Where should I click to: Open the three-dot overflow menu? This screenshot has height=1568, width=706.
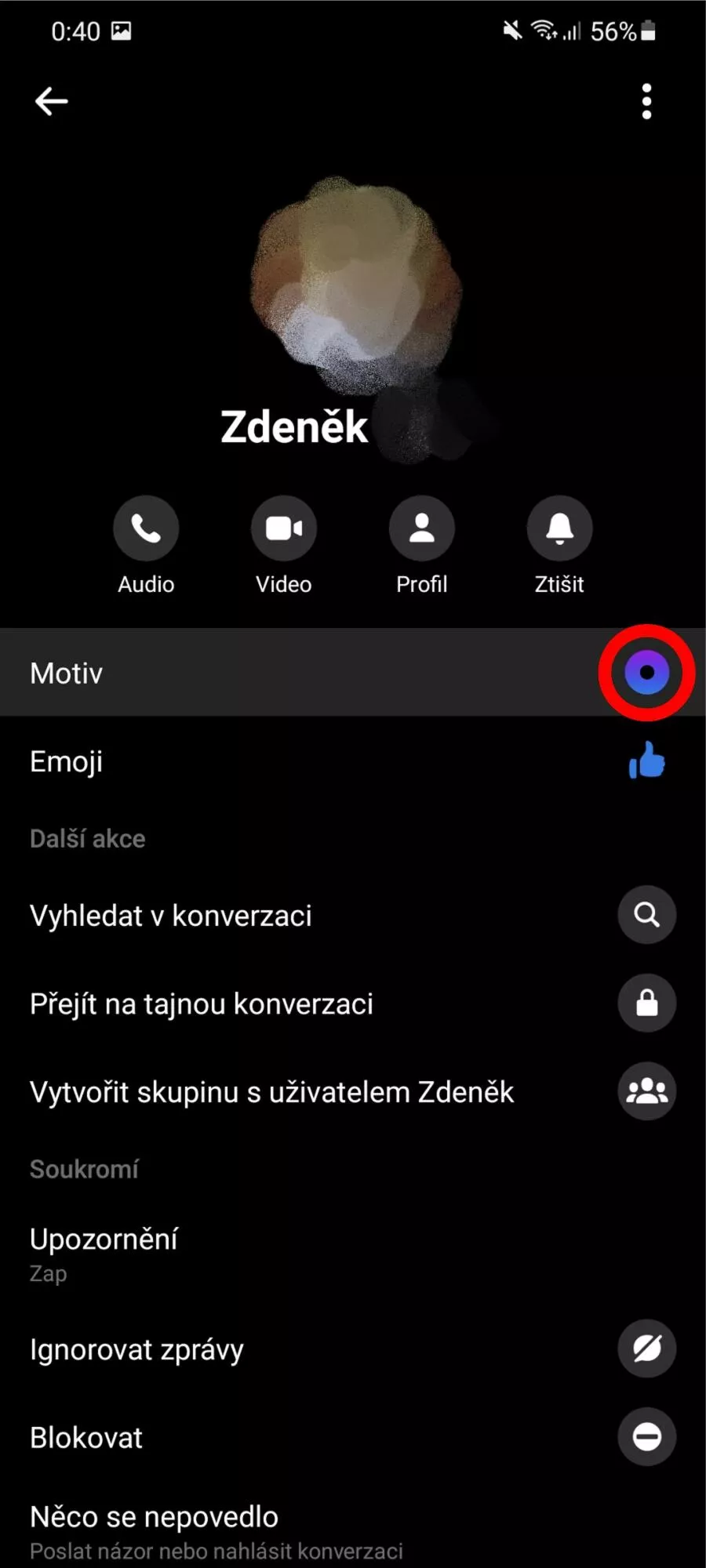click(646, 101)
